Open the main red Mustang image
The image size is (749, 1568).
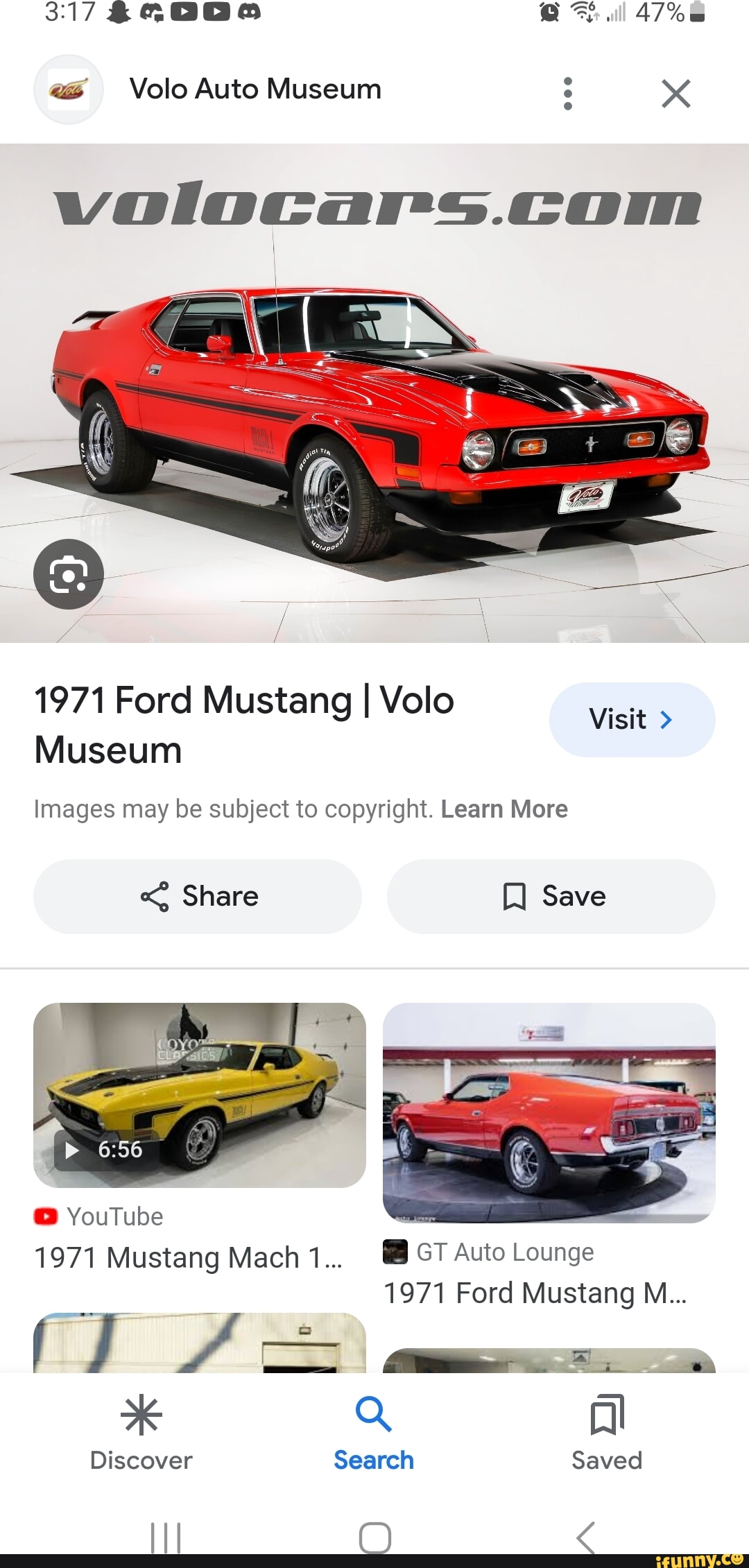click(x=374, y=393)
